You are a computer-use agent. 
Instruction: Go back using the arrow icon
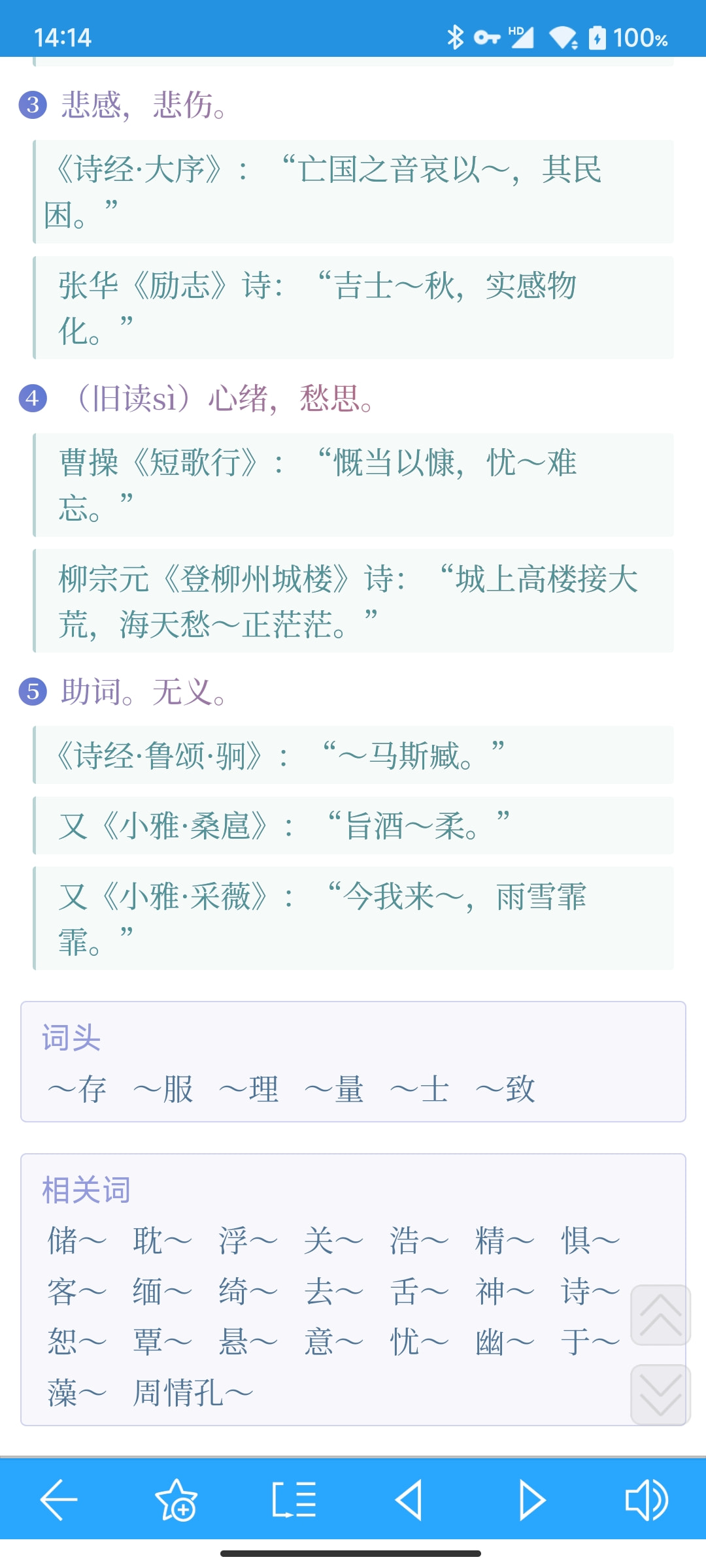pyautogui.click(x=59, y=1500)
